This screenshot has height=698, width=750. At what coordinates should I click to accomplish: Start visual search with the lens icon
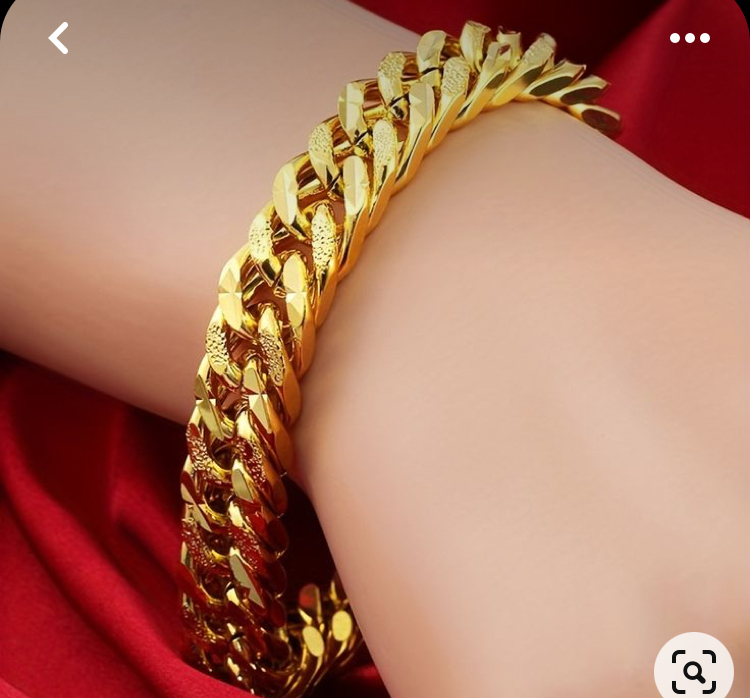click(693, 670)
